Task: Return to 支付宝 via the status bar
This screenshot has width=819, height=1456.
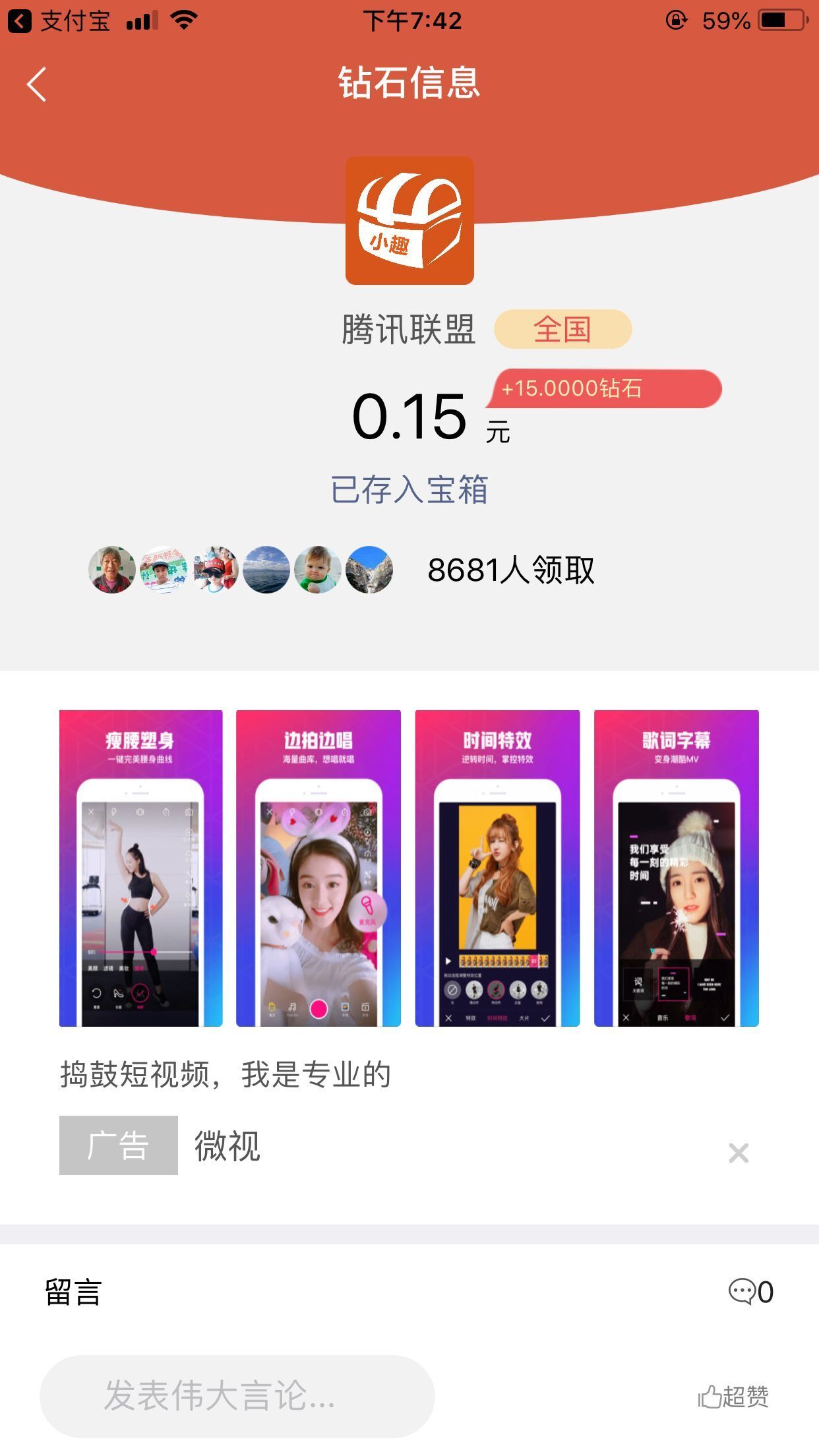Action: tap(58, 21)
